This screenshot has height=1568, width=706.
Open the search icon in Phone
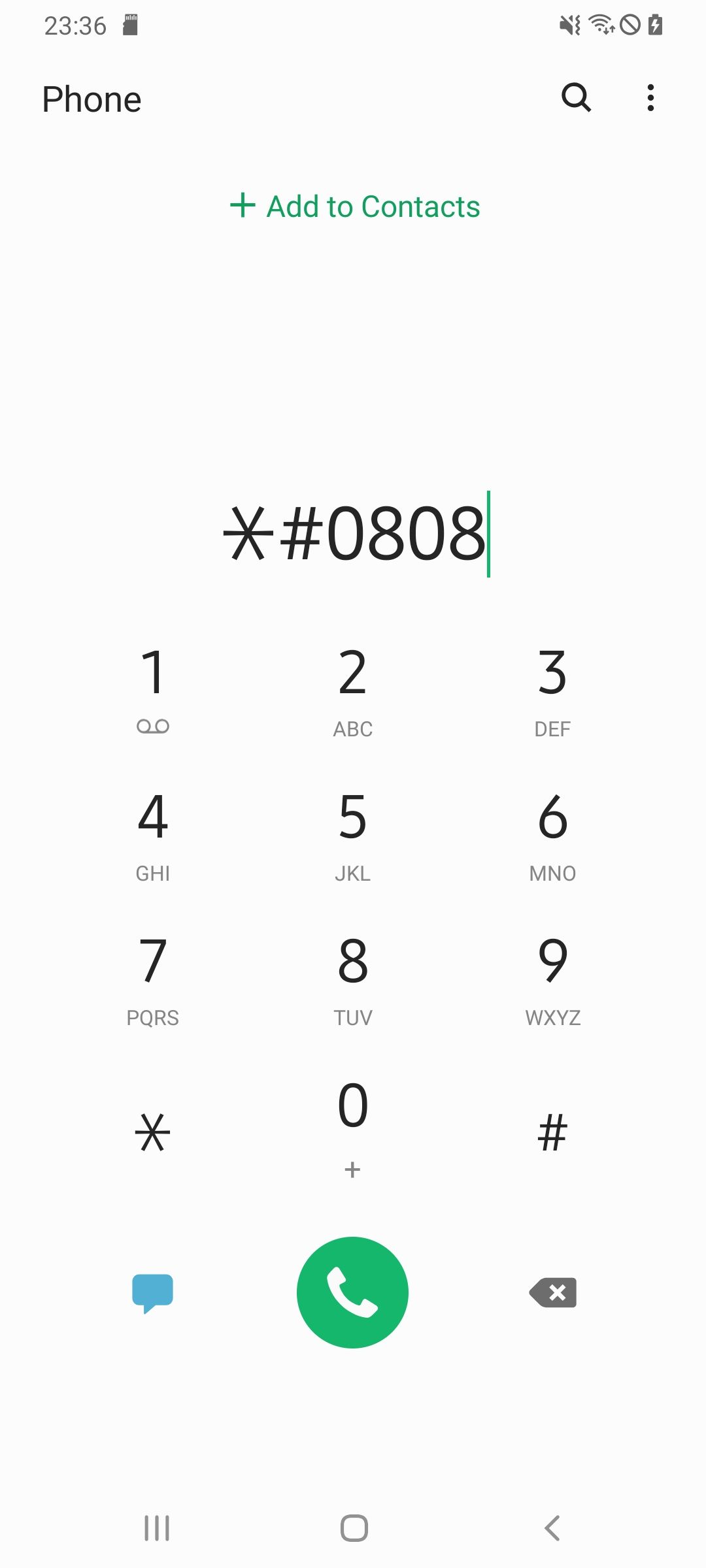point(576,98)
